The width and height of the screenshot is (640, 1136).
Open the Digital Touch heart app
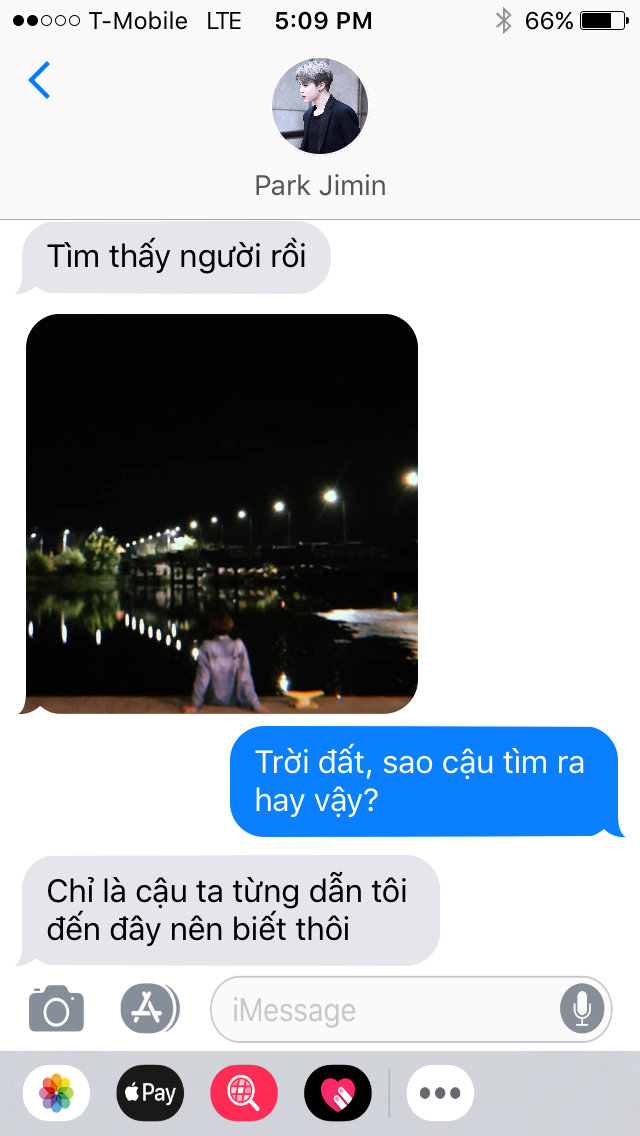click(x=338, y=1093)
